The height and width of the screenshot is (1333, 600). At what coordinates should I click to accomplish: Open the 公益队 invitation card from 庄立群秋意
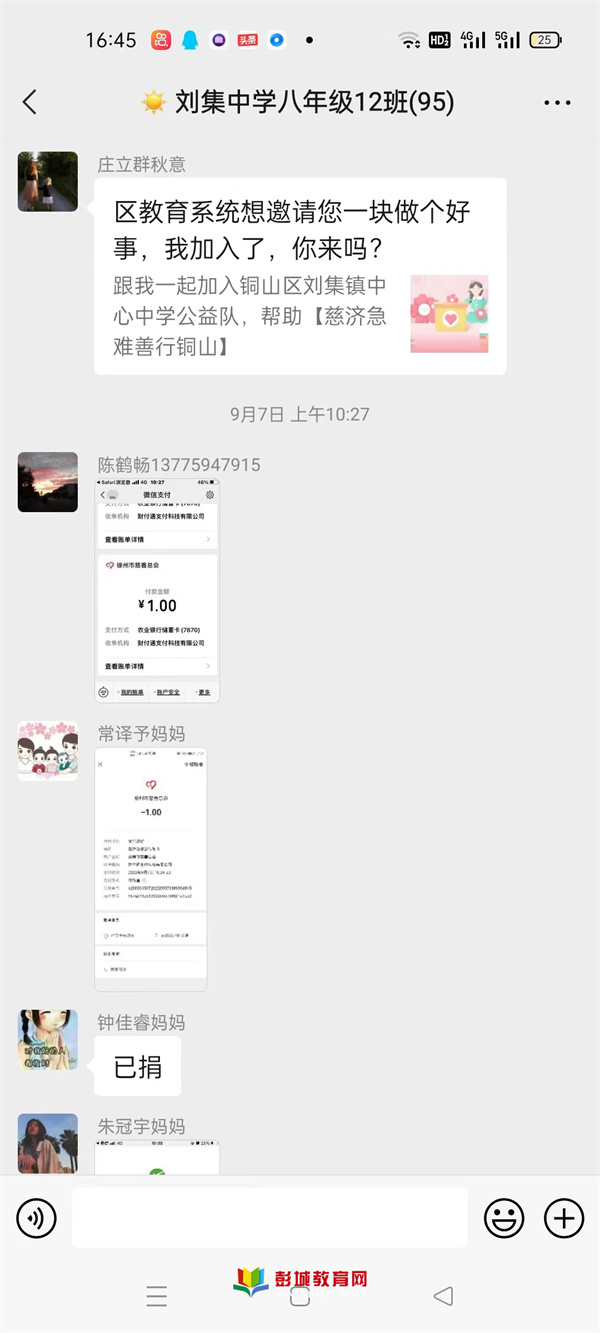coord(300,277)
